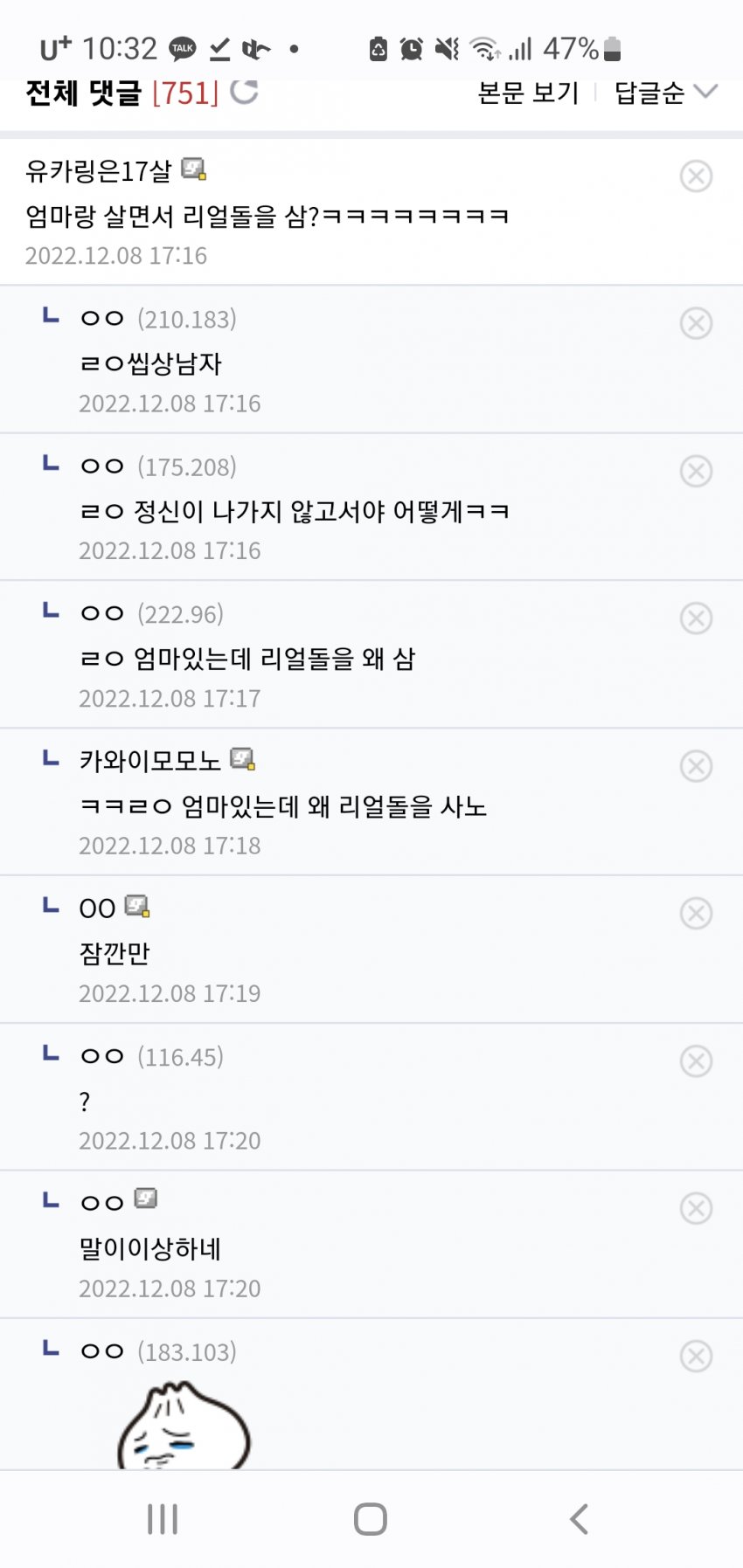Open the 답글순 sort dropdown
The width and height of the screenshot is (743, 1568).
[664, 93]
